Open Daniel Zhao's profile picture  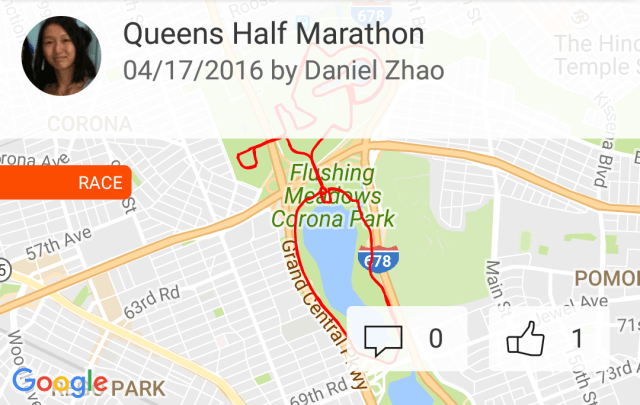pos(59,54)
